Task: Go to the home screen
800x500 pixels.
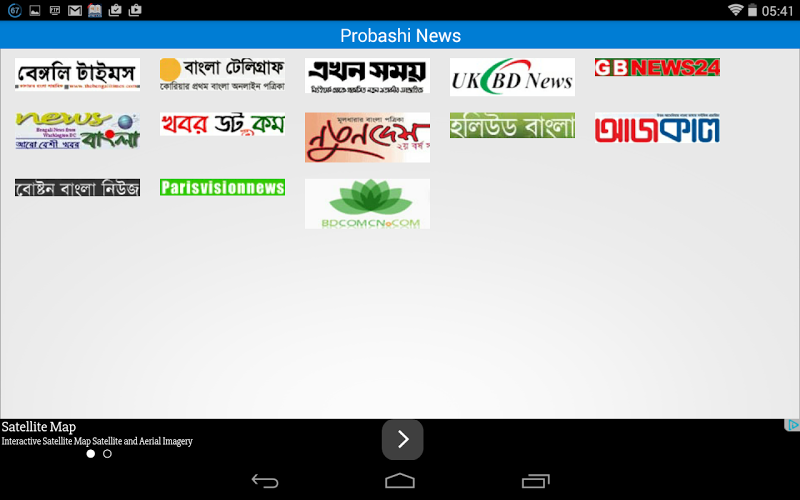Action: [400, 481]
